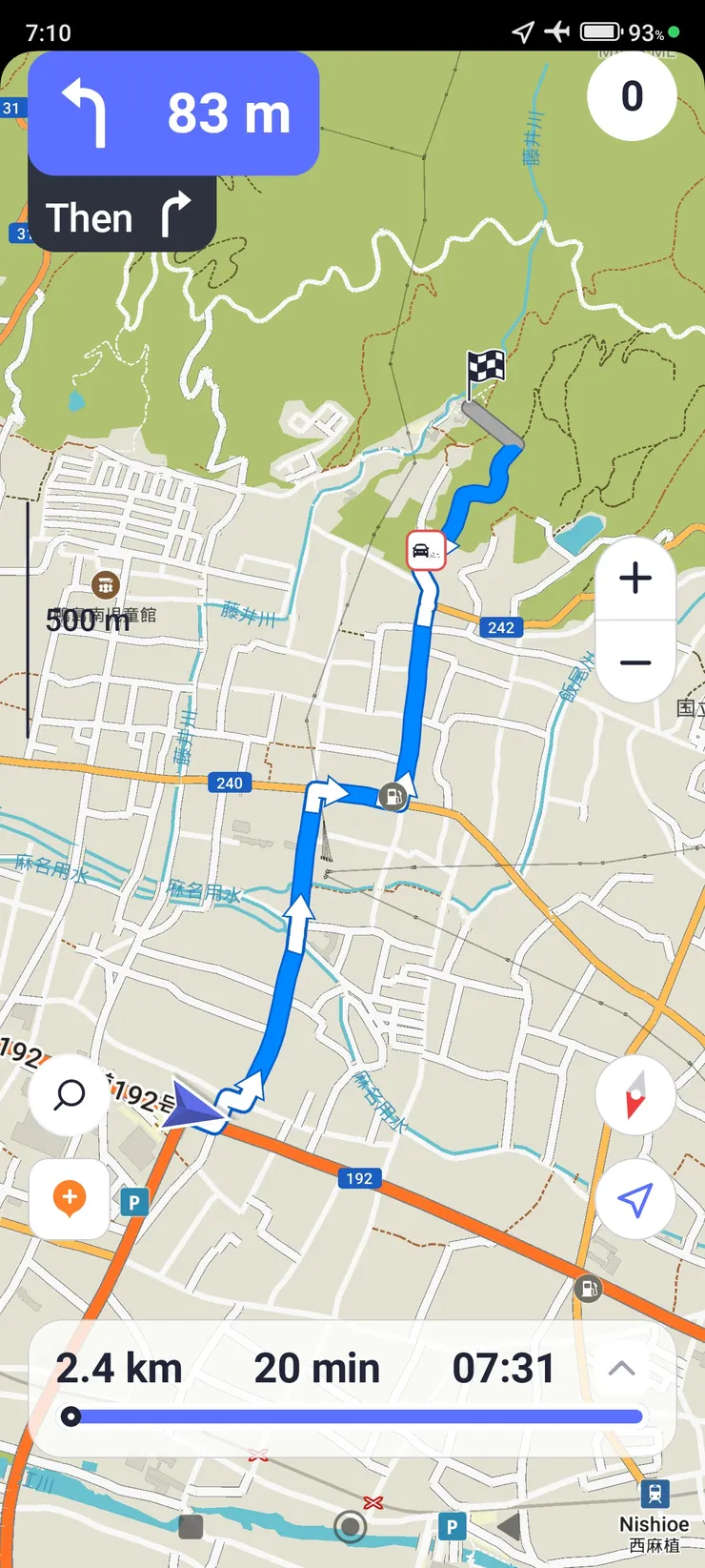
Task: Tap the 83 m turn-left instruction banner
Action: pyautogui.click(x=173, y=113)
